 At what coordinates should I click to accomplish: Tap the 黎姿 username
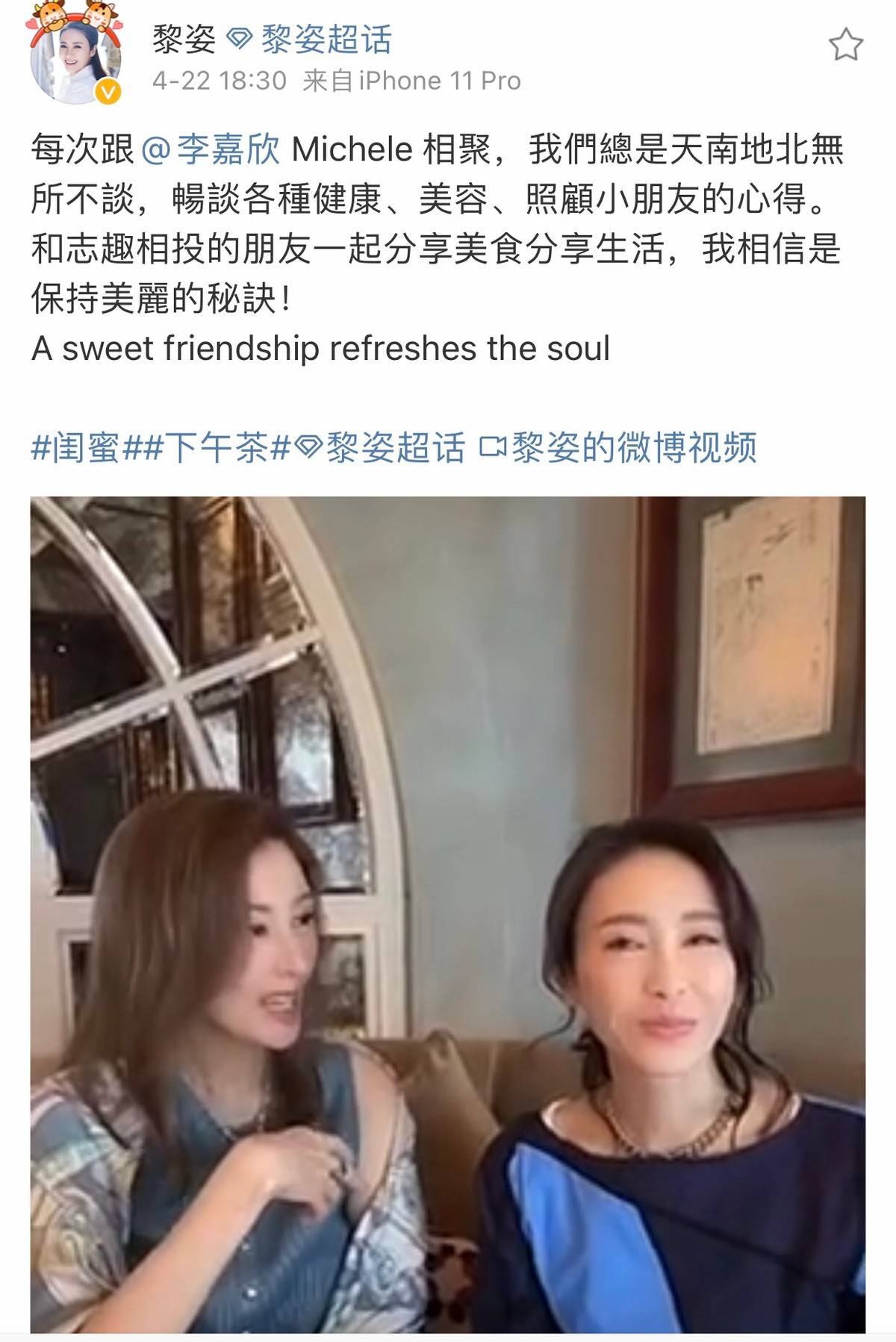(184, 39)
